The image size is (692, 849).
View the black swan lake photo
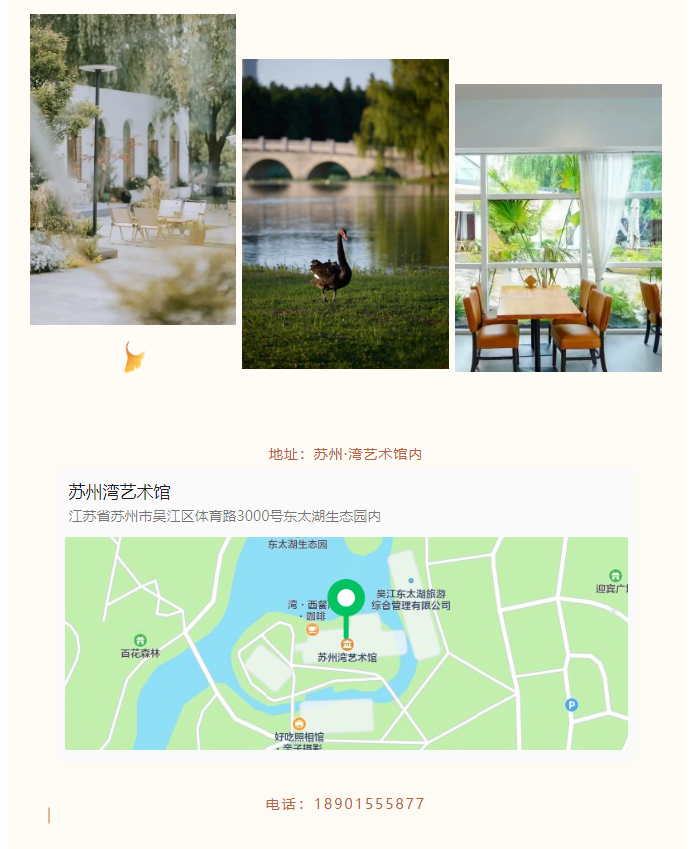(345, 214)
